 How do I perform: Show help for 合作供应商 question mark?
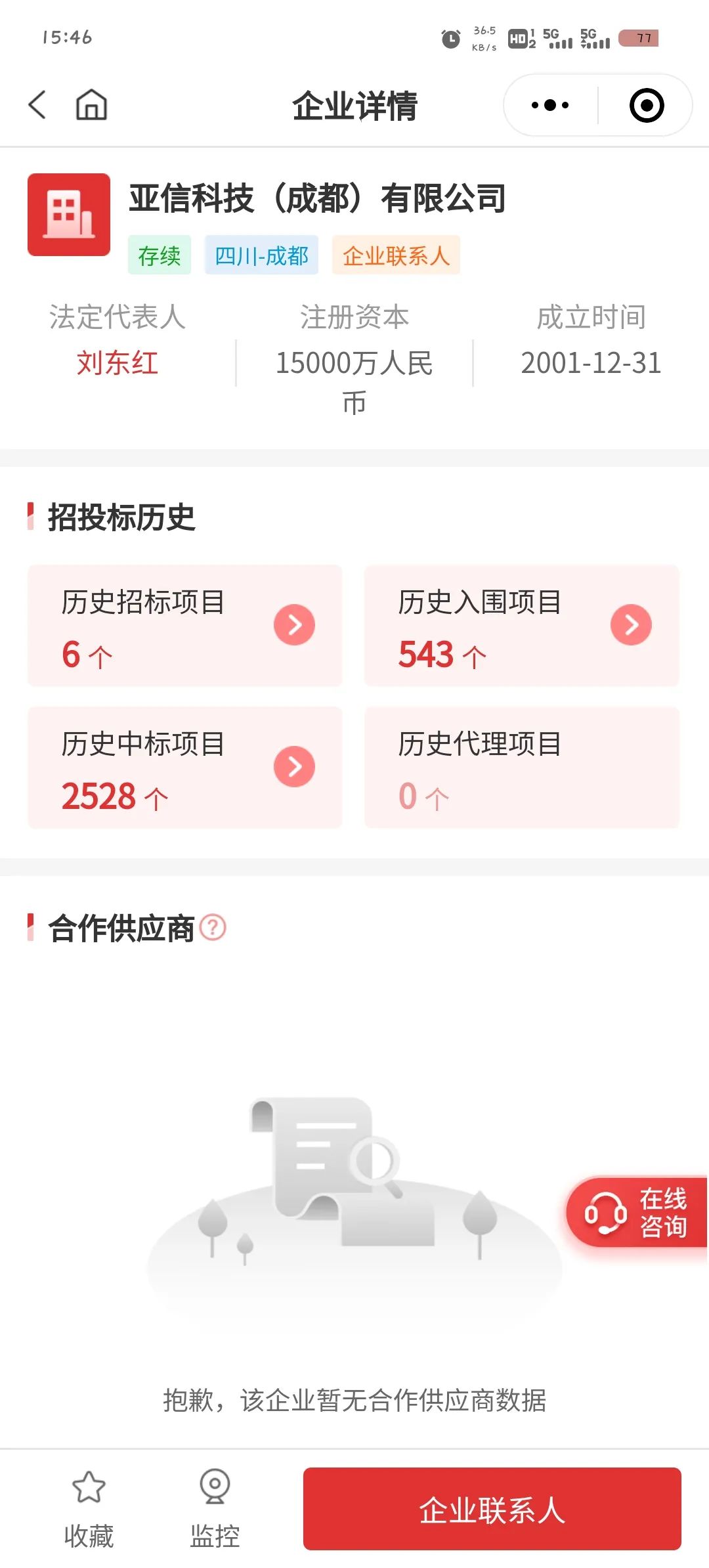click(x=213, y=928)
